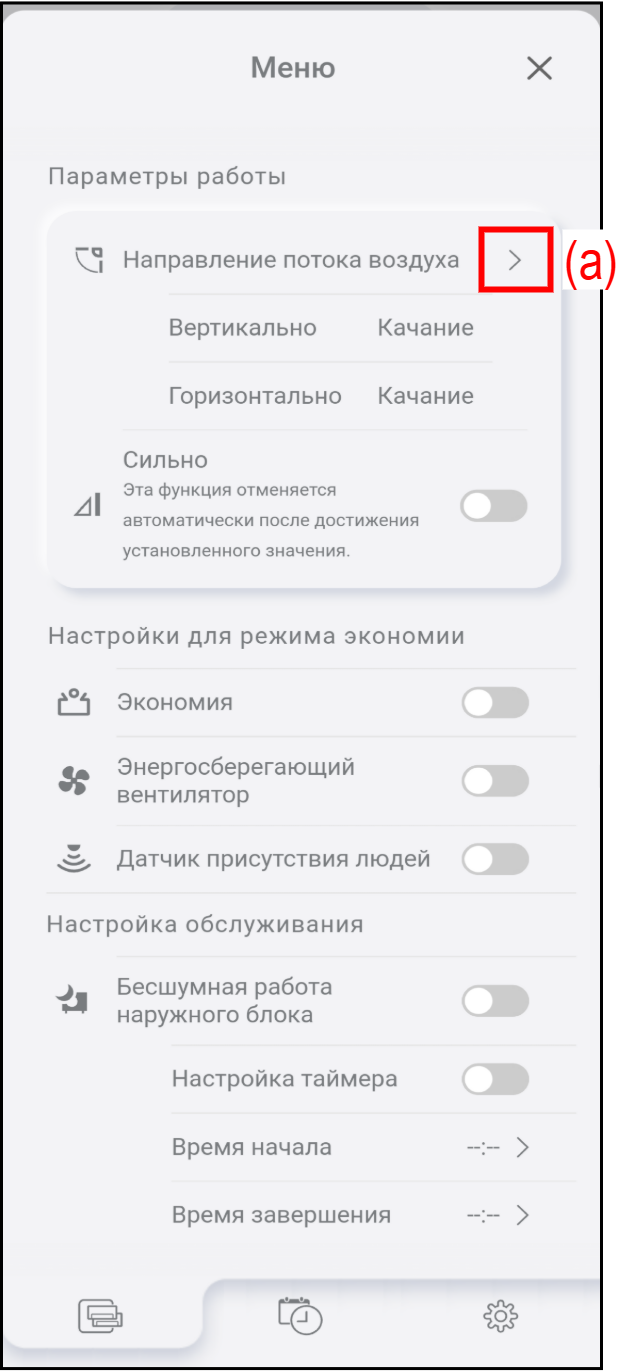Open Направление потока воздуха settings chevron

coord(515,261)
